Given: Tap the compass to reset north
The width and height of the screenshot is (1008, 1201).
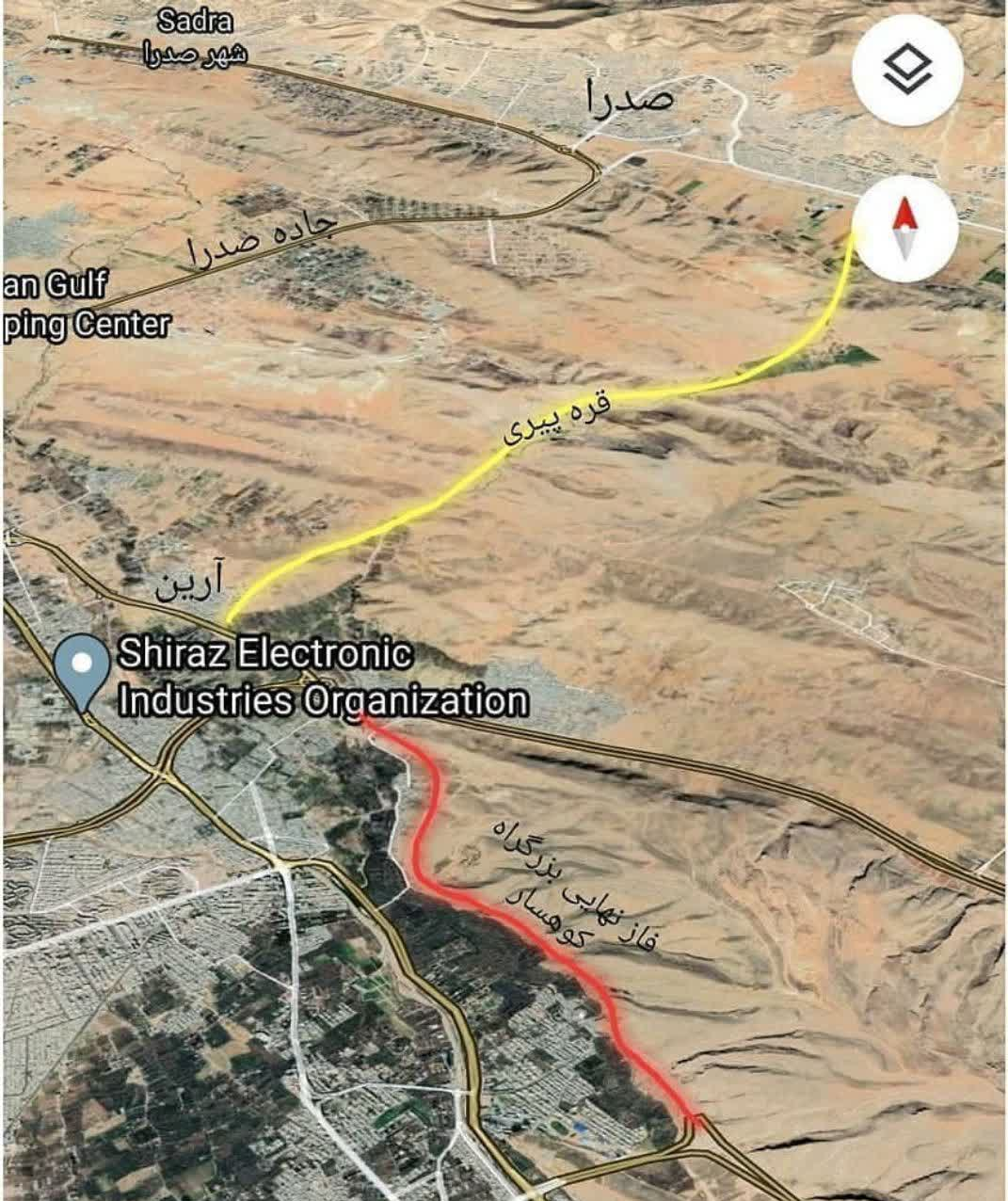Looking at the screenshot, I should (905, 229).
